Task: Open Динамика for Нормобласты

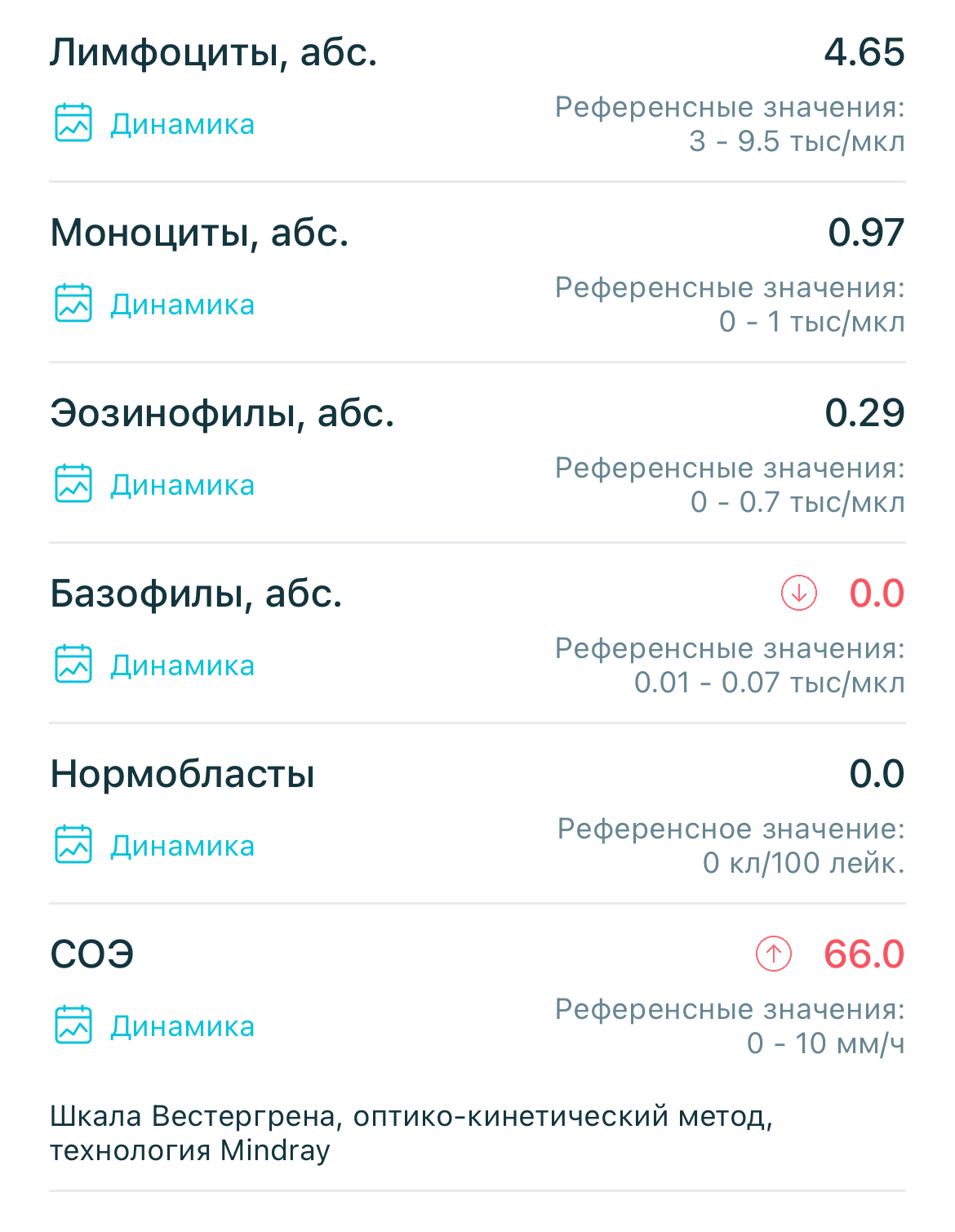Action: click(x=182, y=846)
